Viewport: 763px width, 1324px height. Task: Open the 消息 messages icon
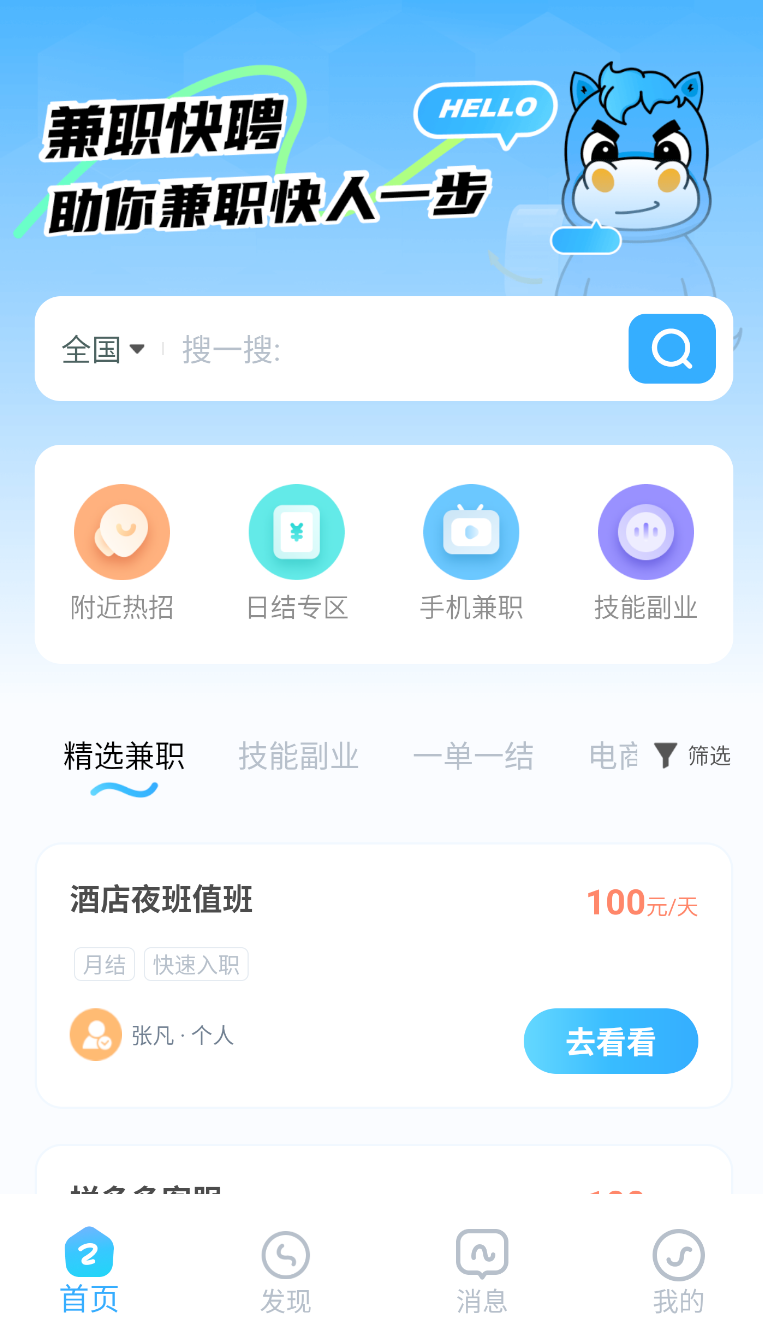tap(481, 1269)
